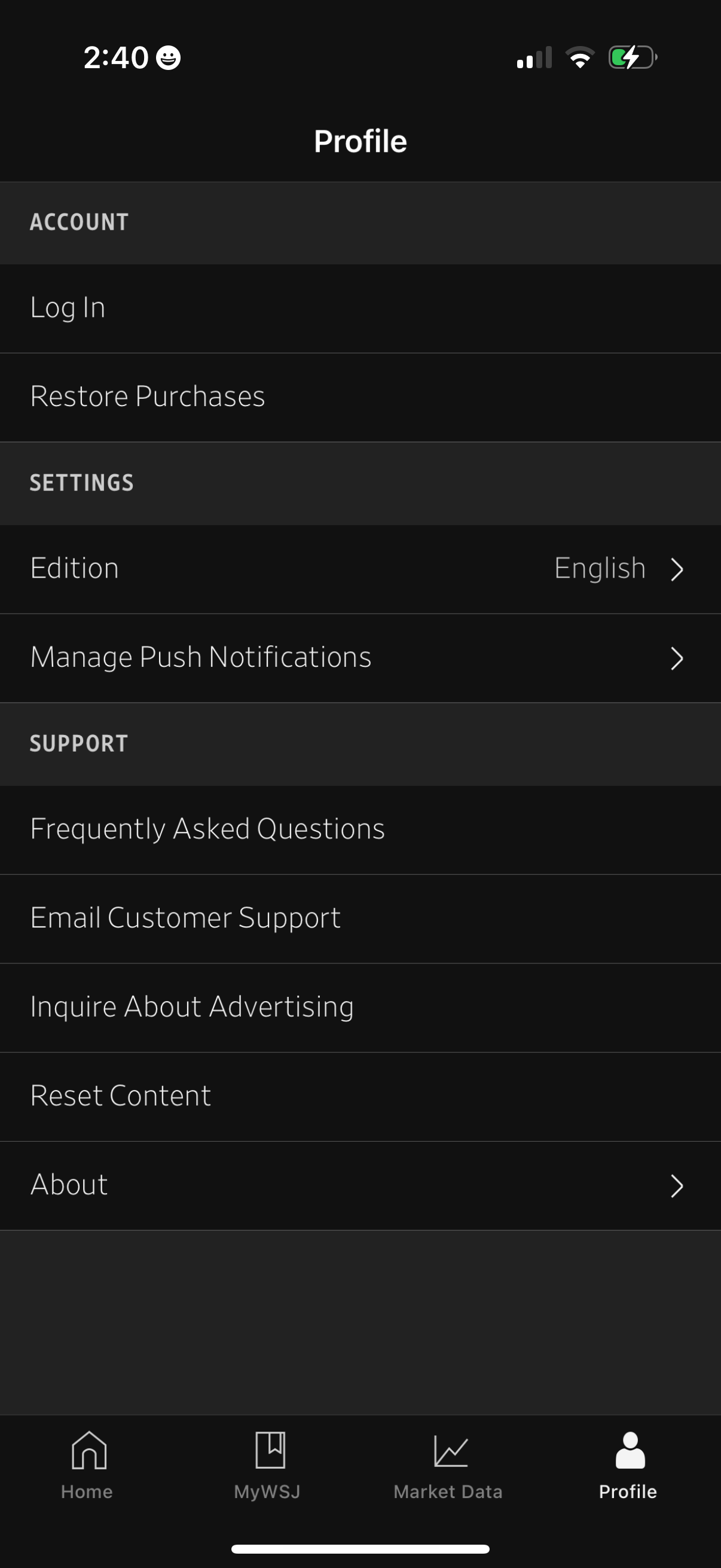This screenshot has height=1568, width=721.
Task: Open Email Customer Support
Action: tap(185, 918)
